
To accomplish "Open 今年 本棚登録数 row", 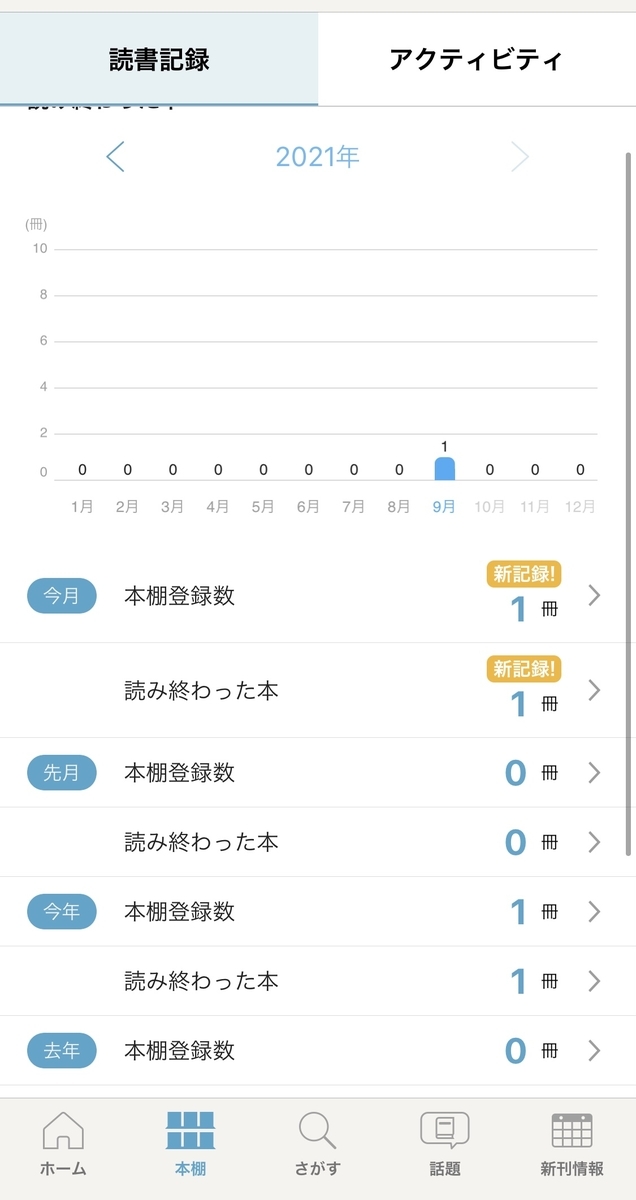I will (x=318, y=912).
